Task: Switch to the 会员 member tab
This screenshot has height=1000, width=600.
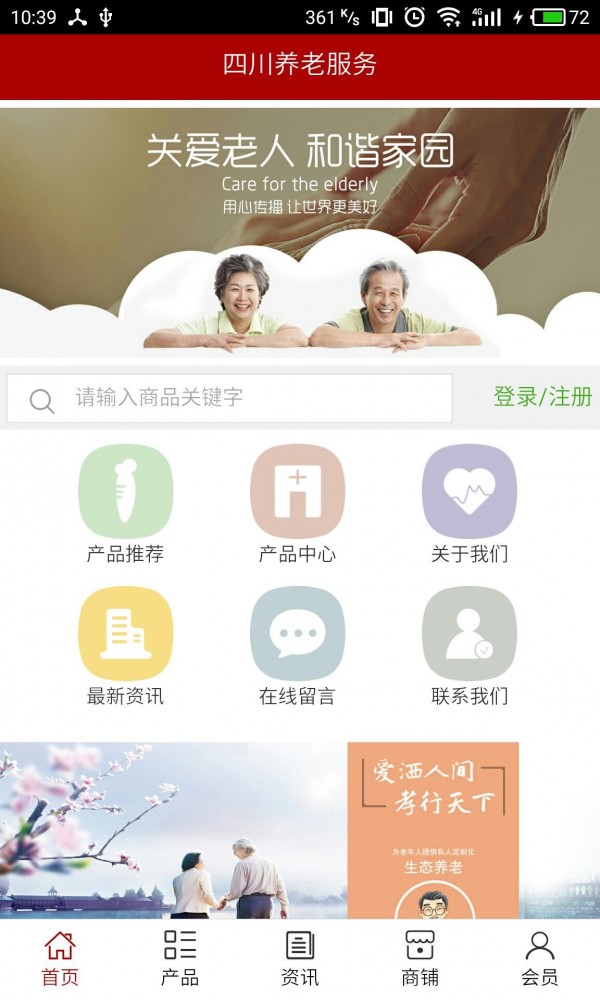Action: [x=540, y=958]
